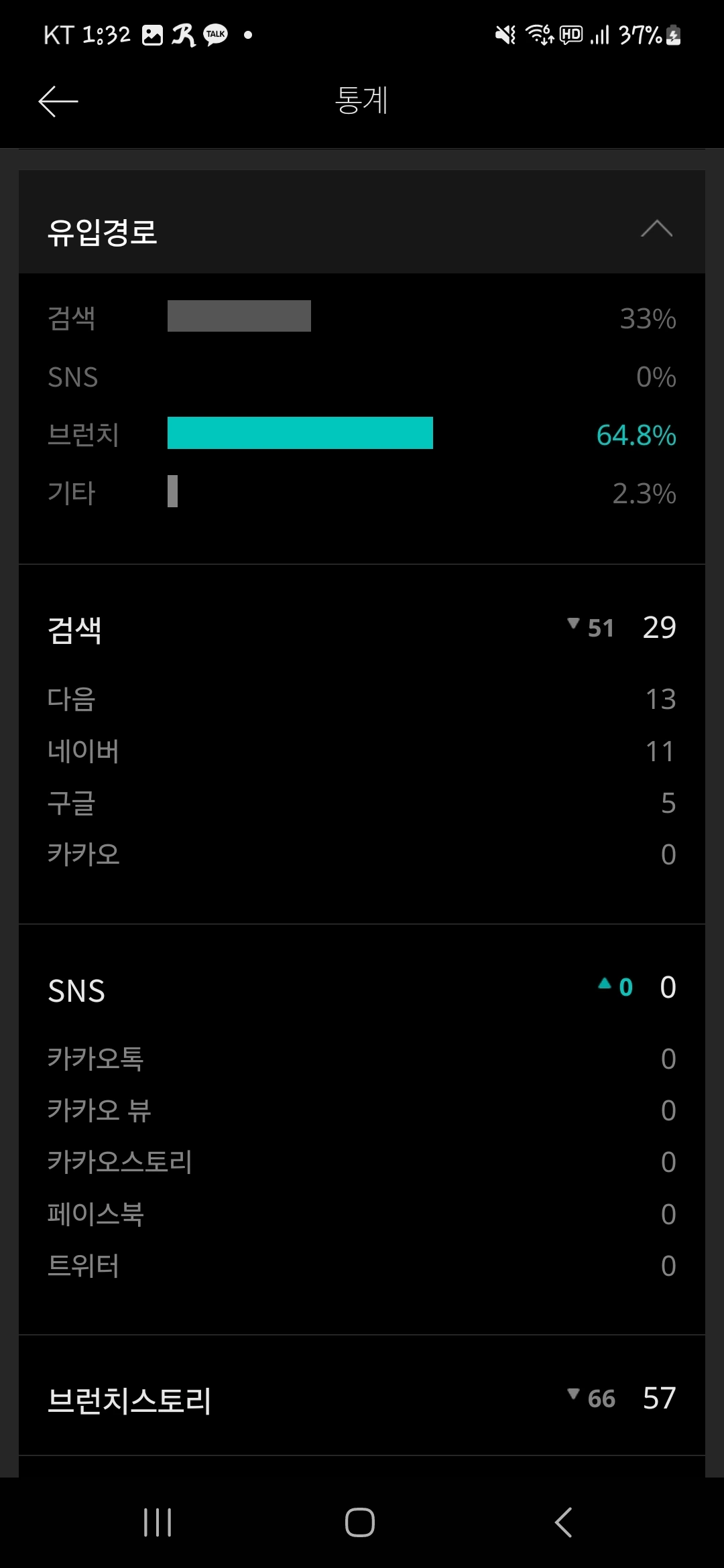Go to the home screen
The image size is (724, 1568).
[360, 1522]
